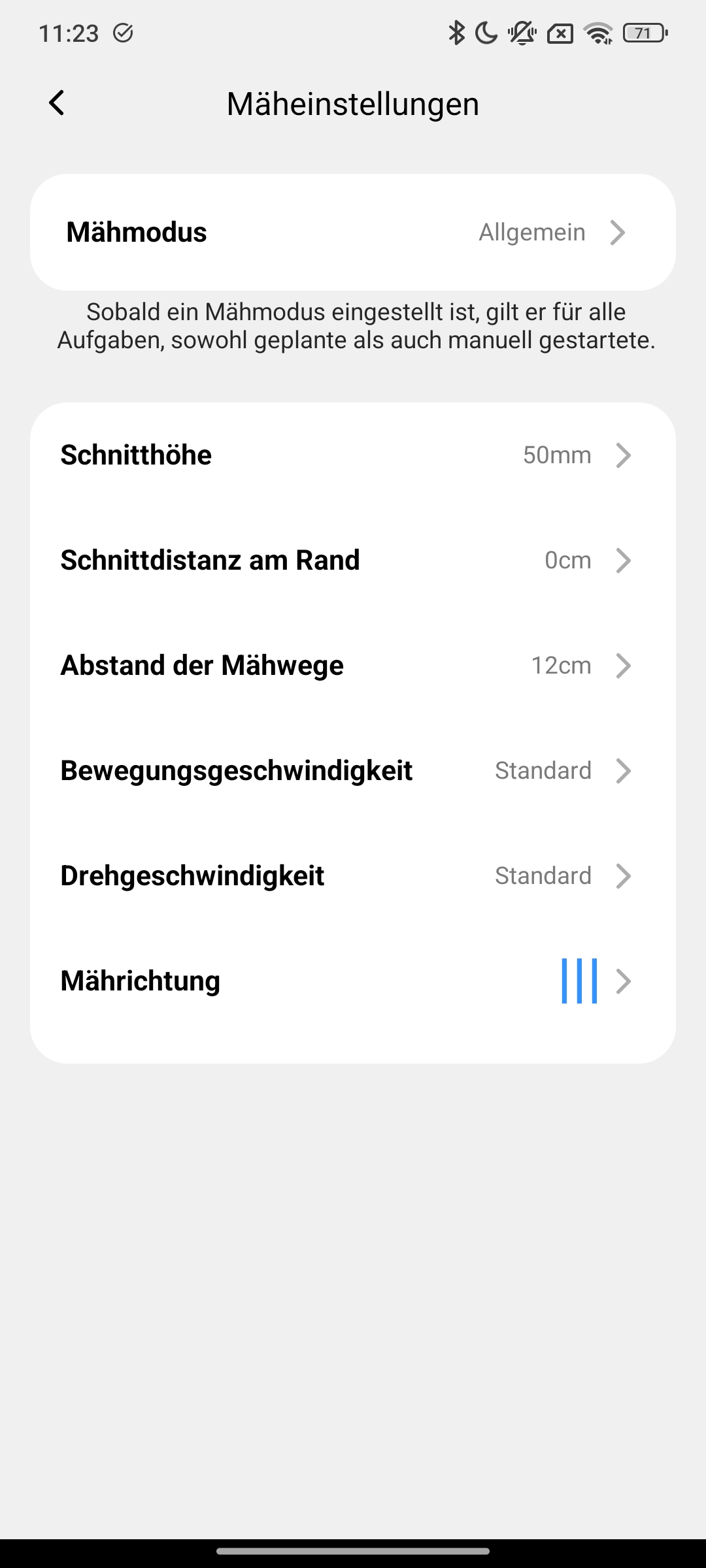Go back from Mäheinstellungen

click(58, 103)
